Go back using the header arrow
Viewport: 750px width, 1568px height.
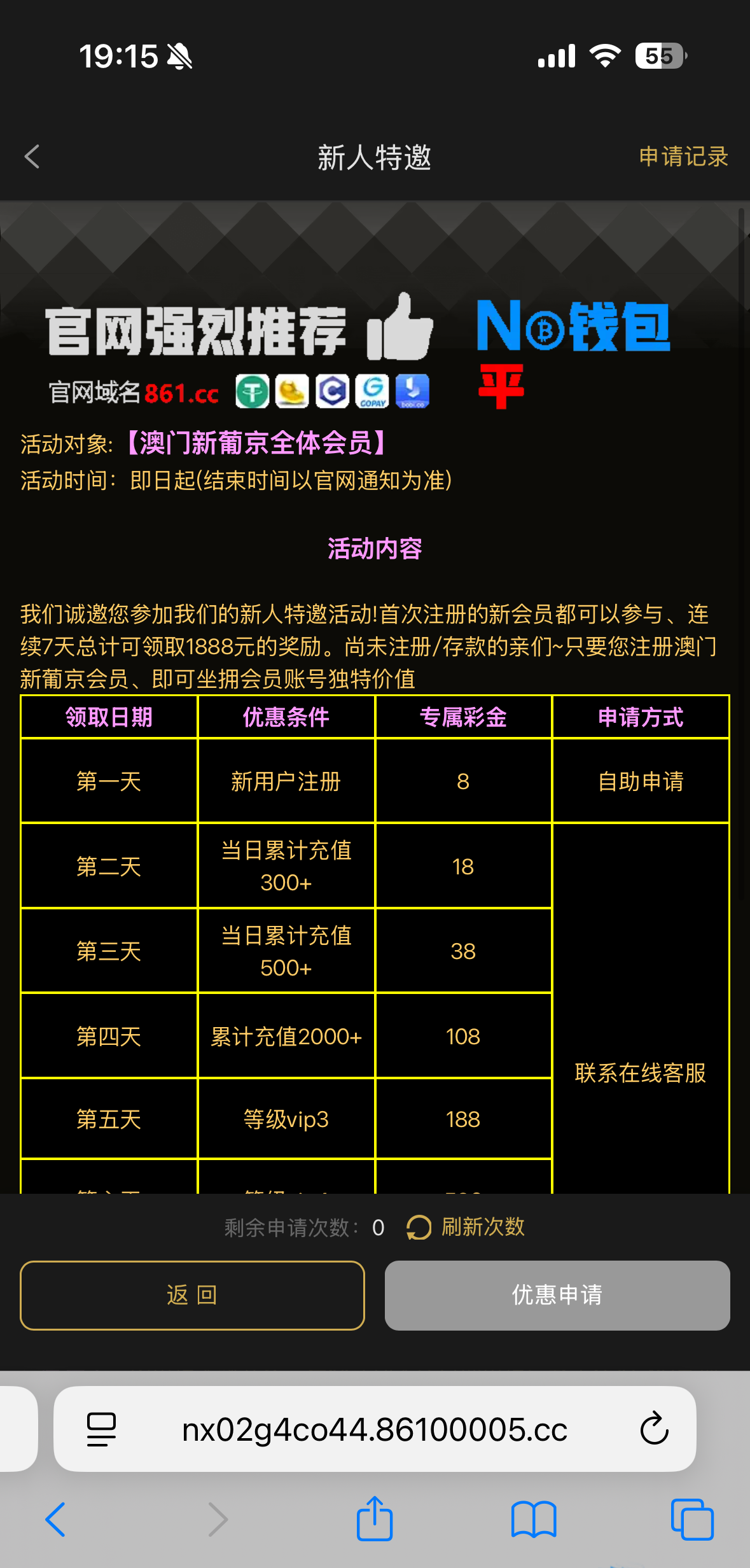click(32, 157)
